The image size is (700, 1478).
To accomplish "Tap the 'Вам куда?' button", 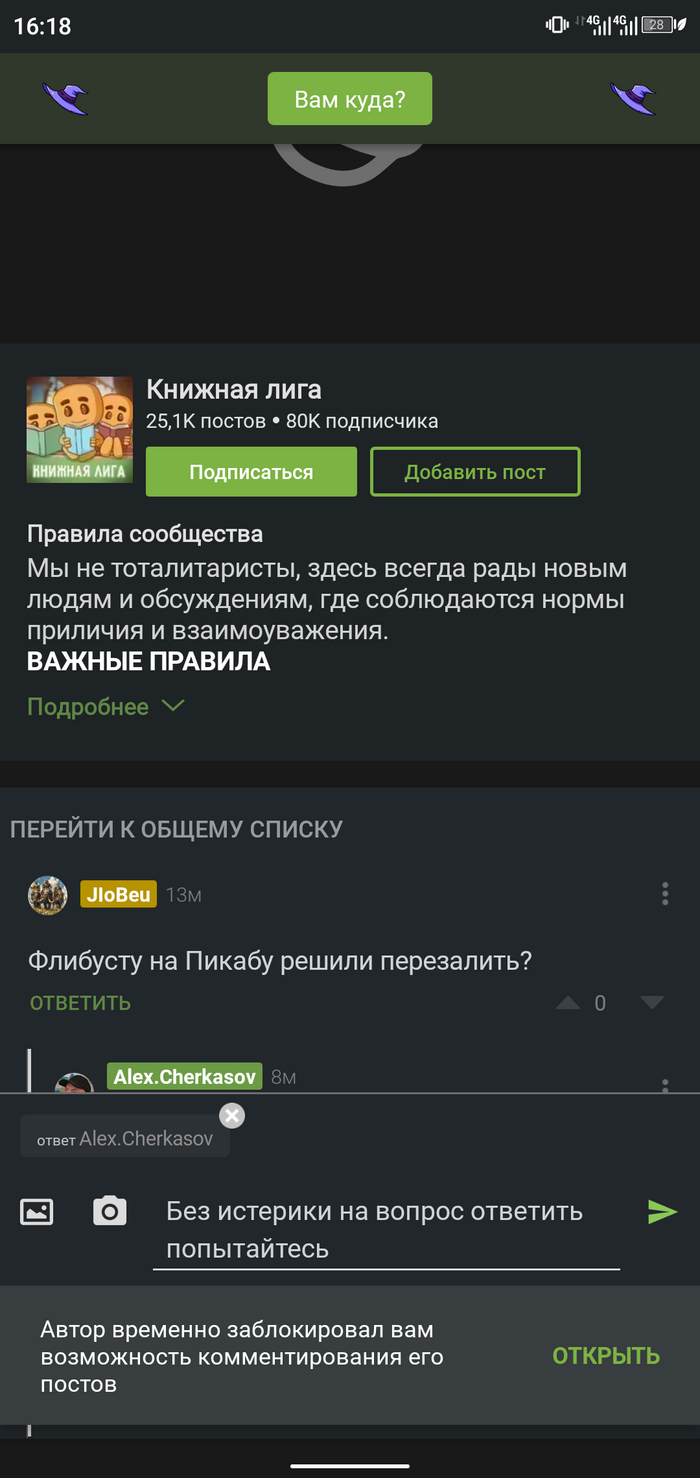I will coord(349,99).
